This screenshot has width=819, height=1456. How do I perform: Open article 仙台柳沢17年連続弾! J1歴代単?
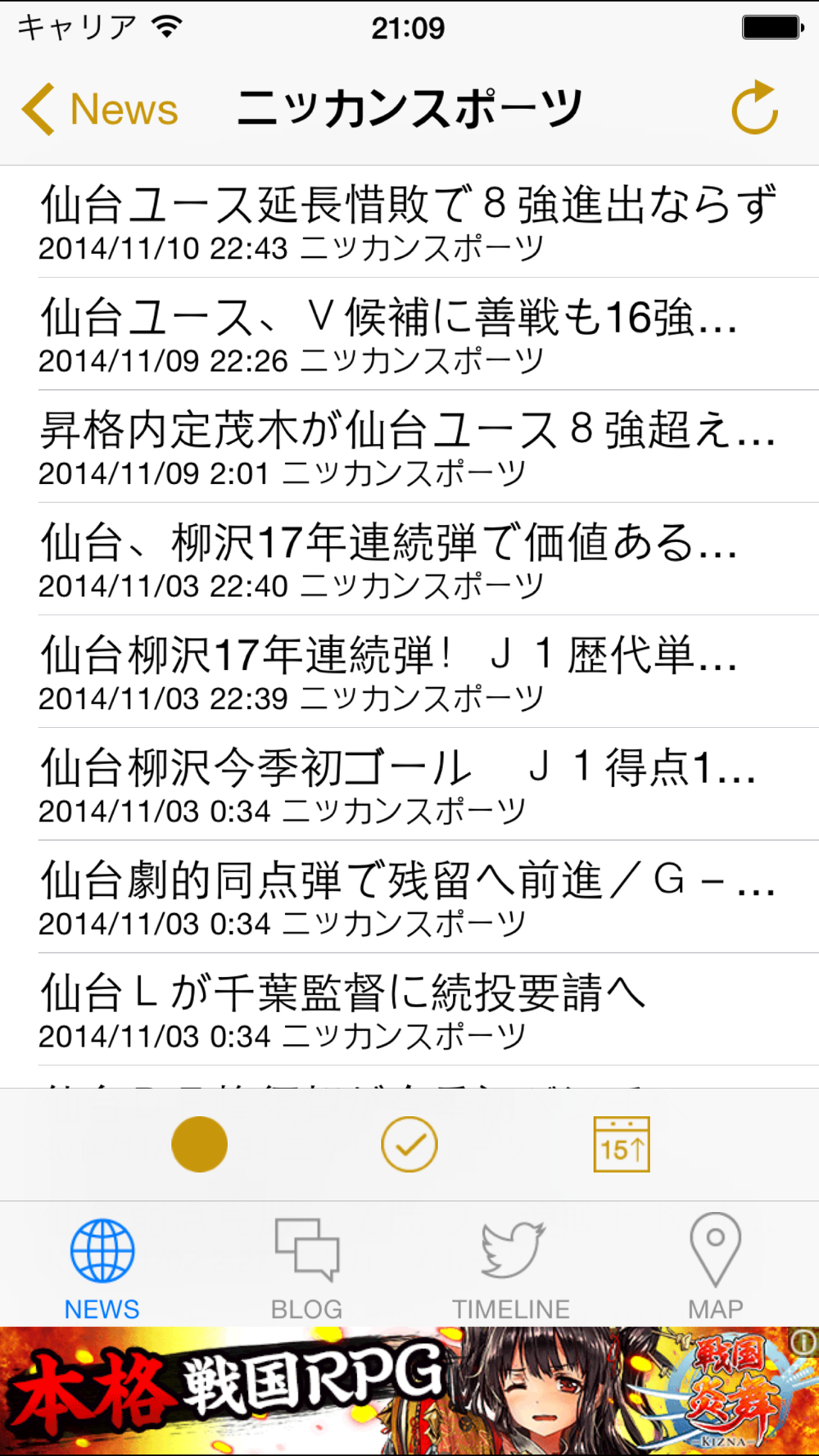[409, 671]
